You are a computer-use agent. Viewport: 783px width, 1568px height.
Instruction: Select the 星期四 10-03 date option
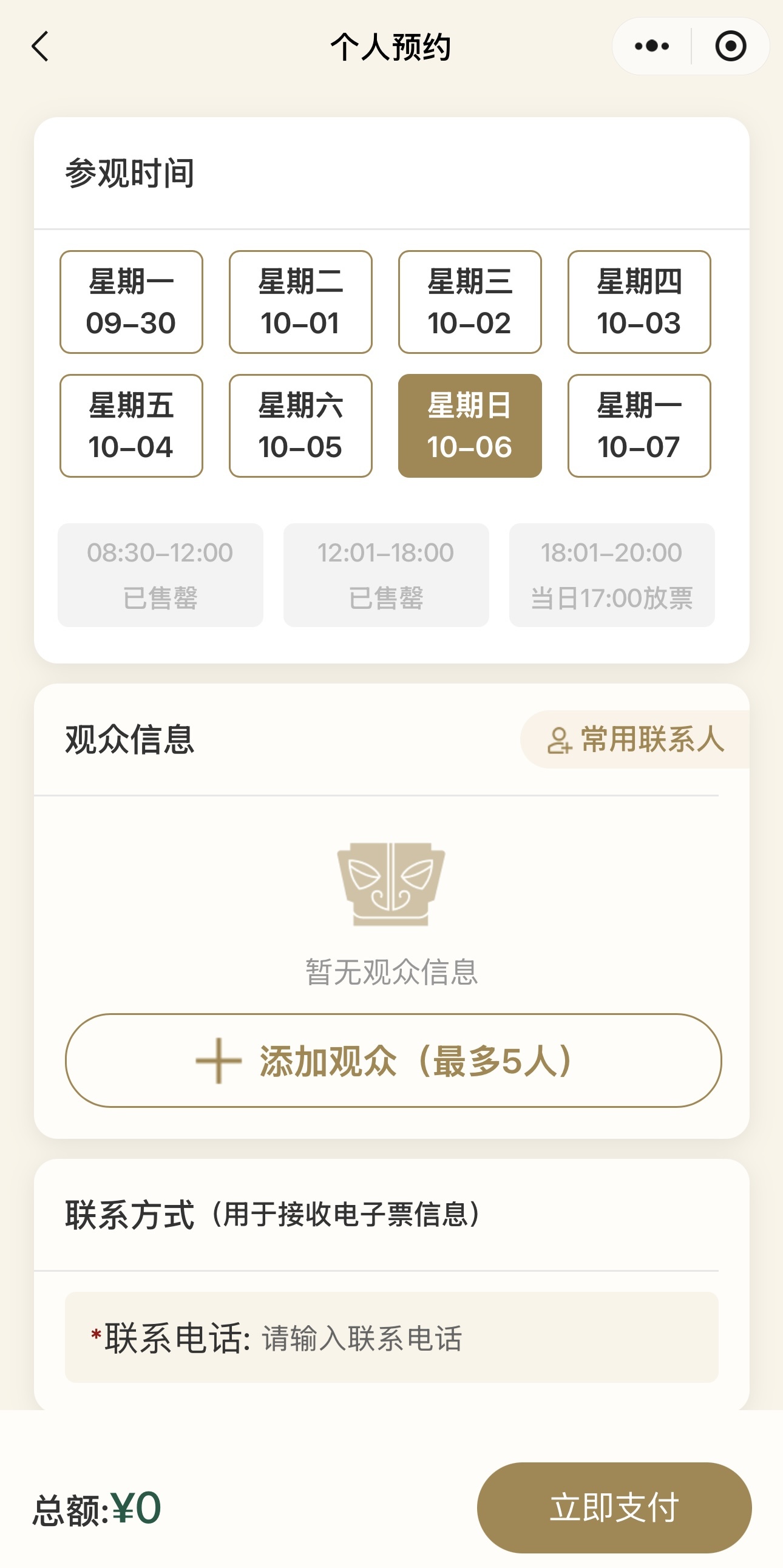click(639, 302)
